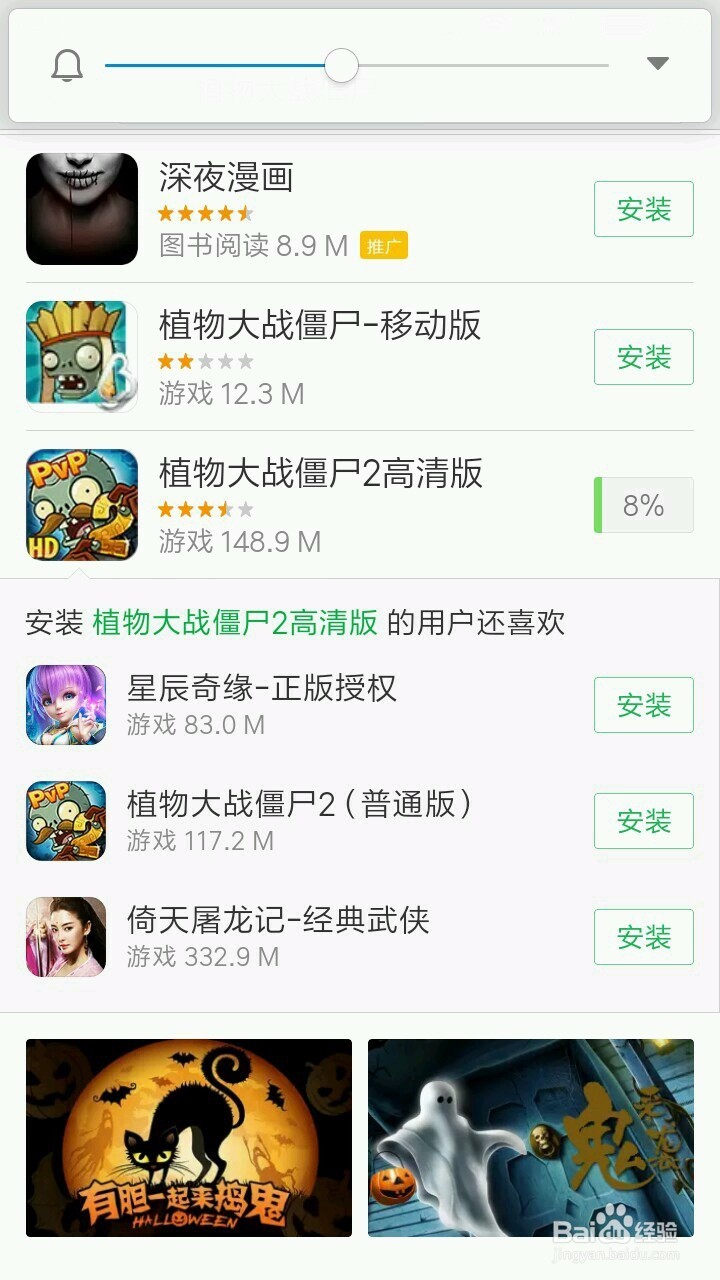Viewport: 720px width, 1280px height.
Task: Install the 深夜漫画 app
Action: point(643,208)
